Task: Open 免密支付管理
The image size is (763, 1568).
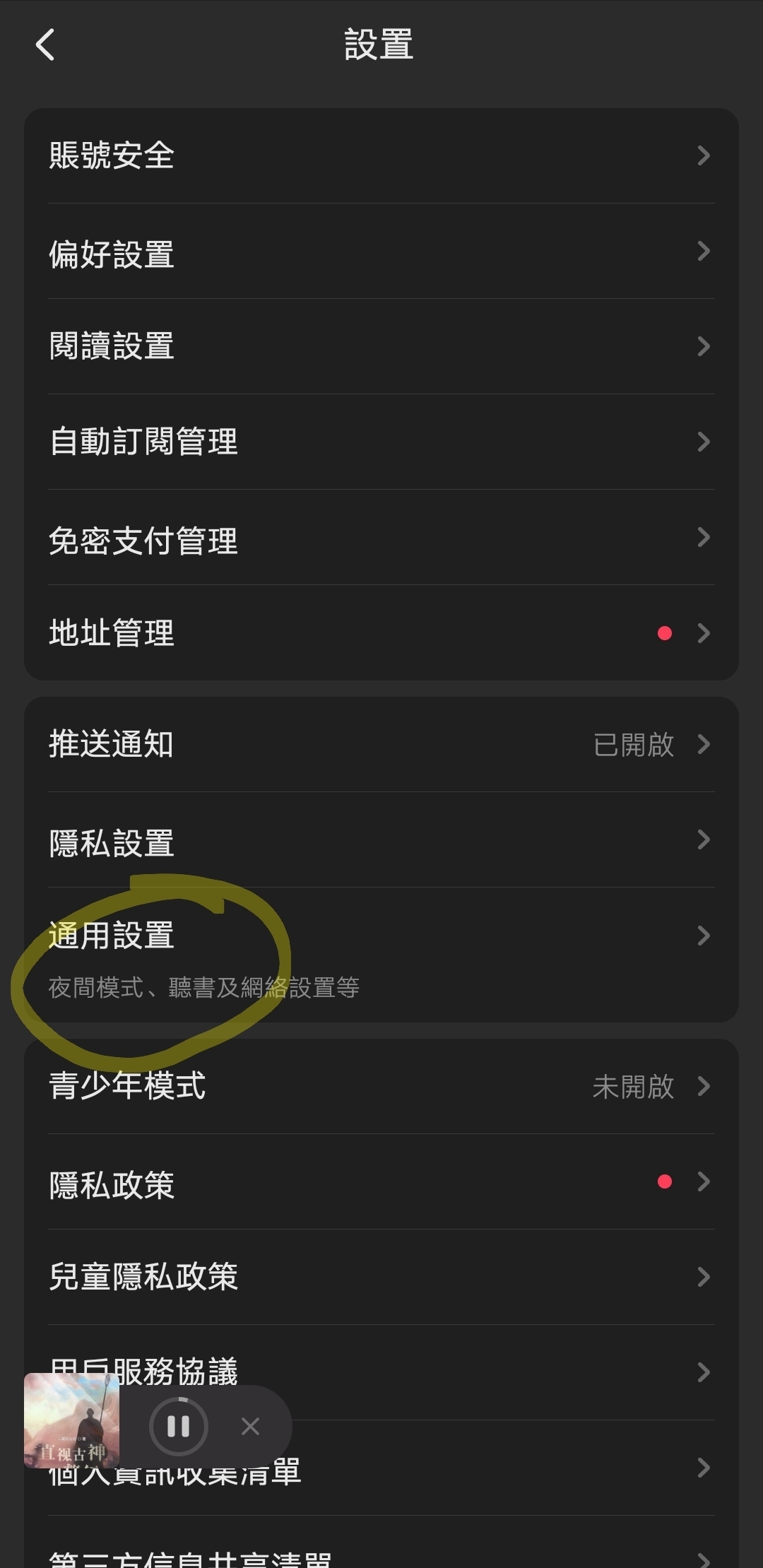Action: tap(381, 538)
